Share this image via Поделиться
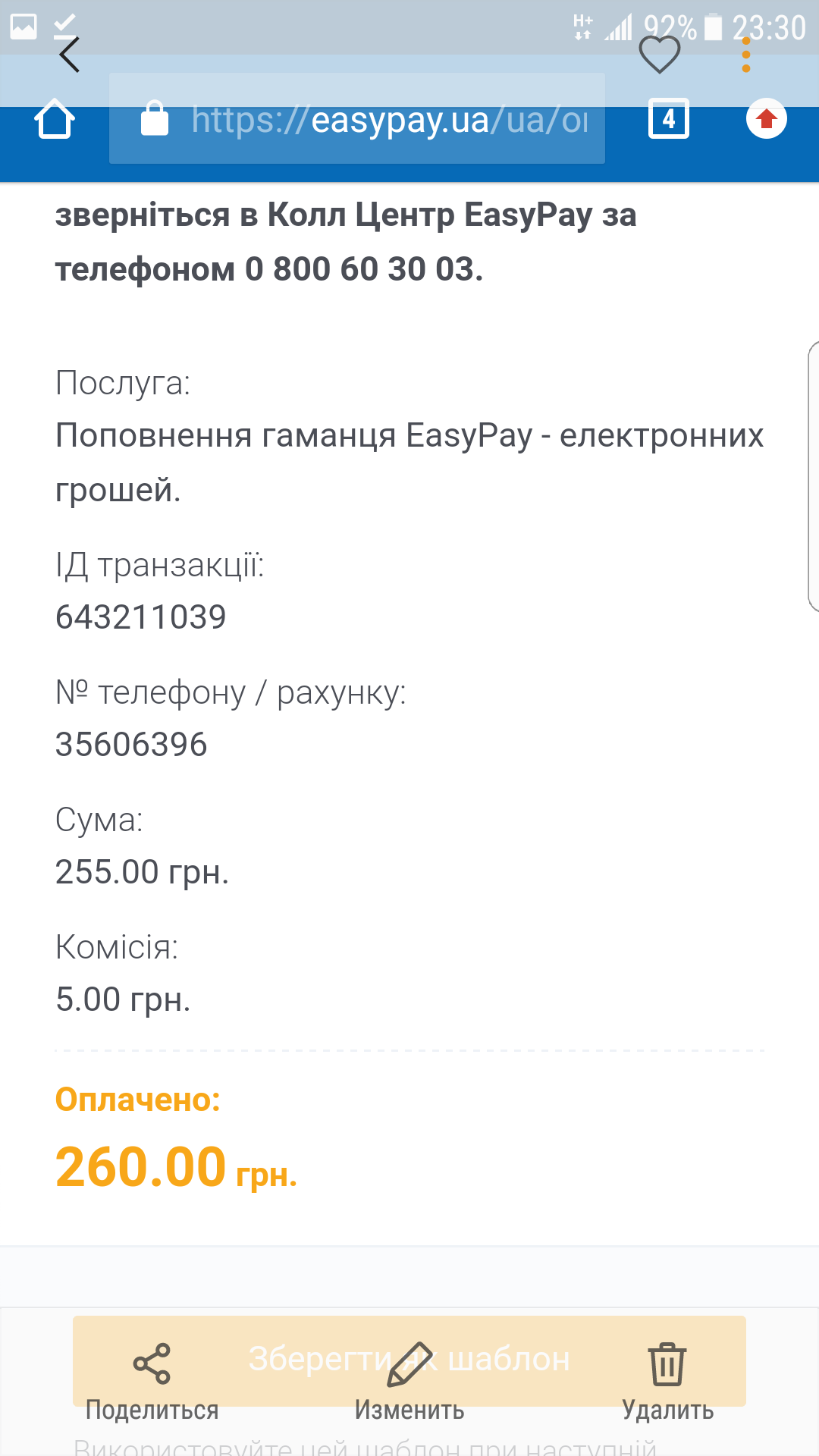 pos(152,1380)
